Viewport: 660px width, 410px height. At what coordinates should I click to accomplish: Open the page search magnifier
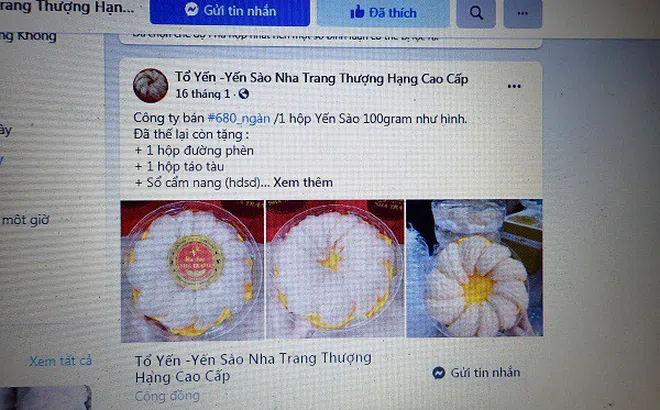click(x=476, y=13)
